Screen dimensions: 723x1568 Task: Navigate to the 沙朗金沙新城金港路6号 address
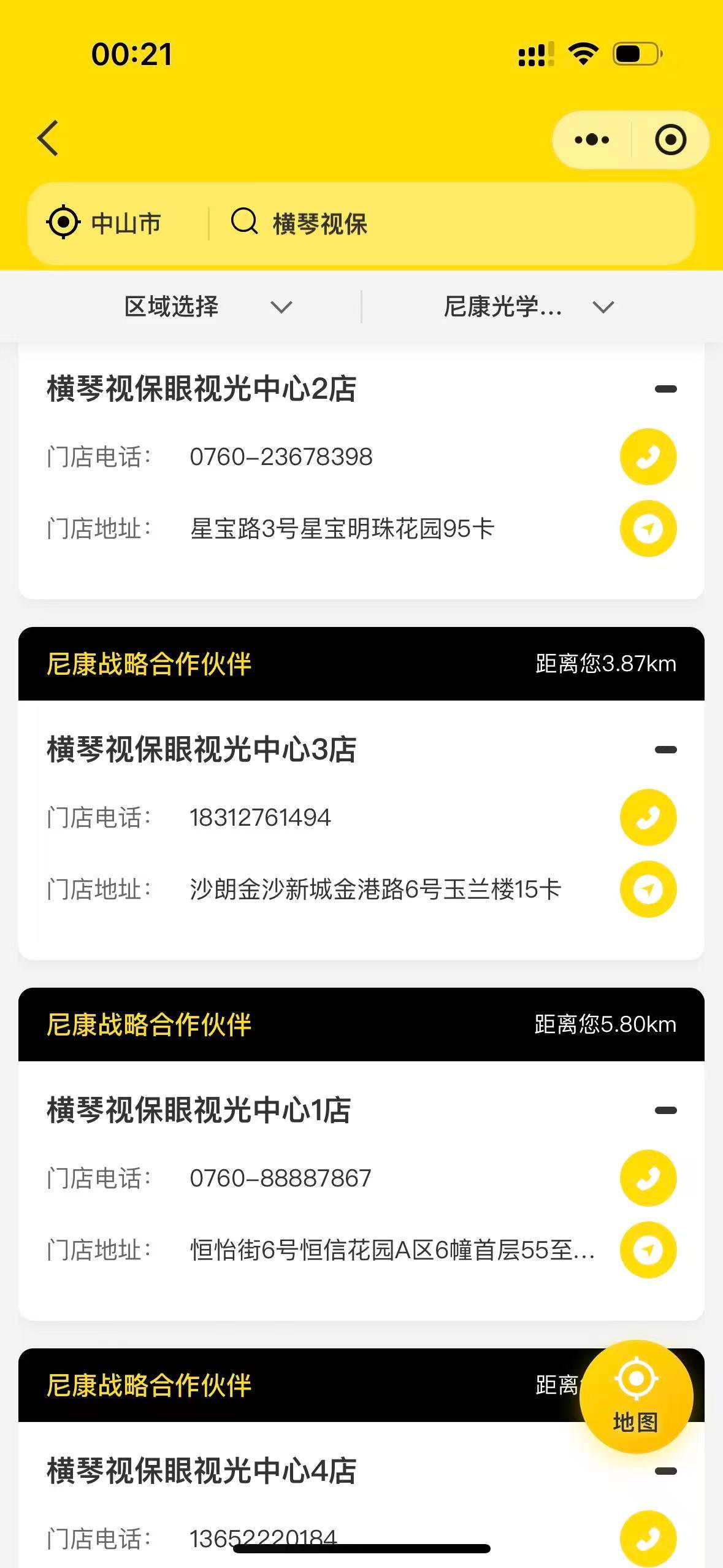pyautogui.click(x=648, y=890)
